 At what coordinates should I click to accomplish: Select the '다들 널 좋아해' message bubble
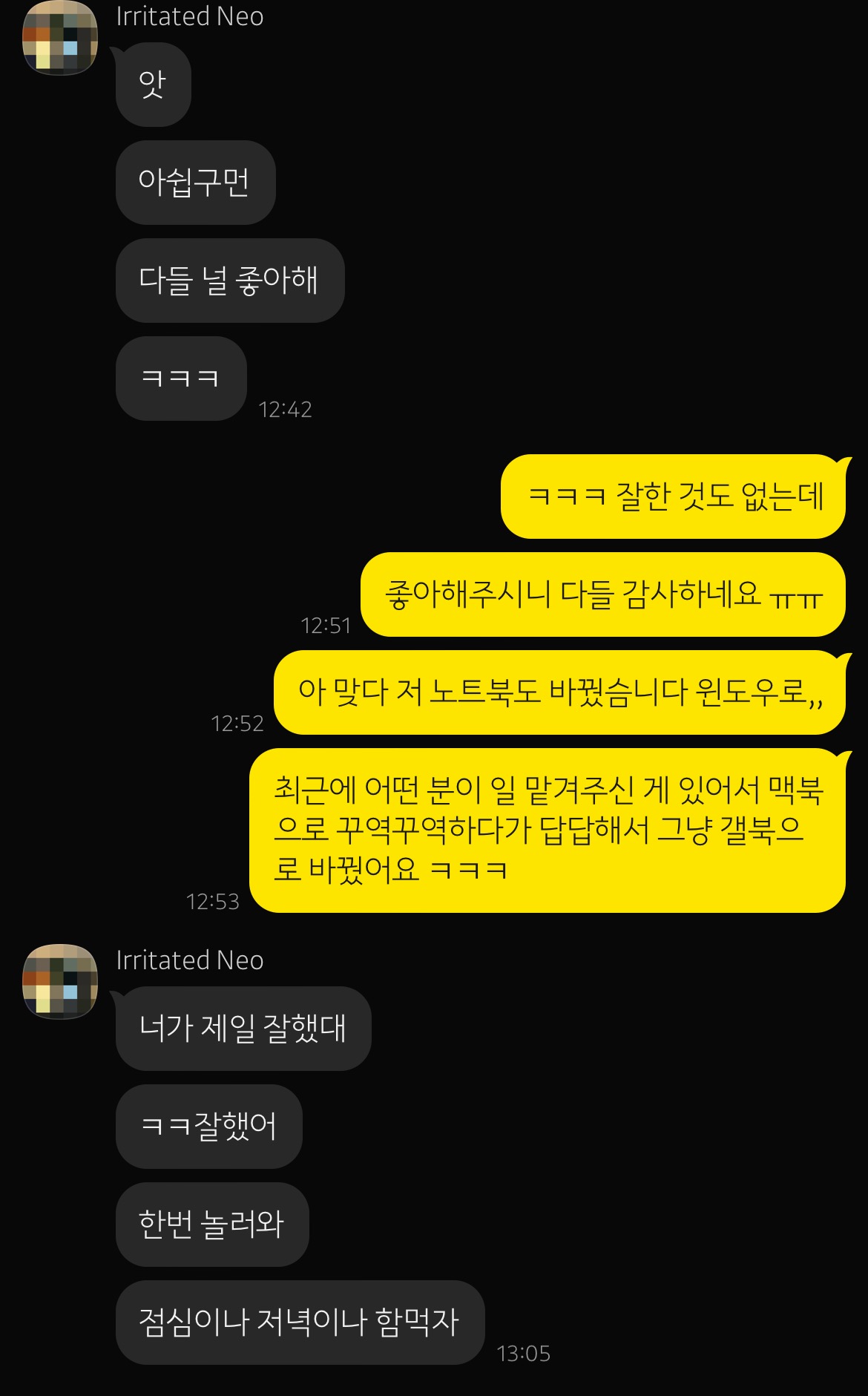pyautogui.click(x=230, y=281)
